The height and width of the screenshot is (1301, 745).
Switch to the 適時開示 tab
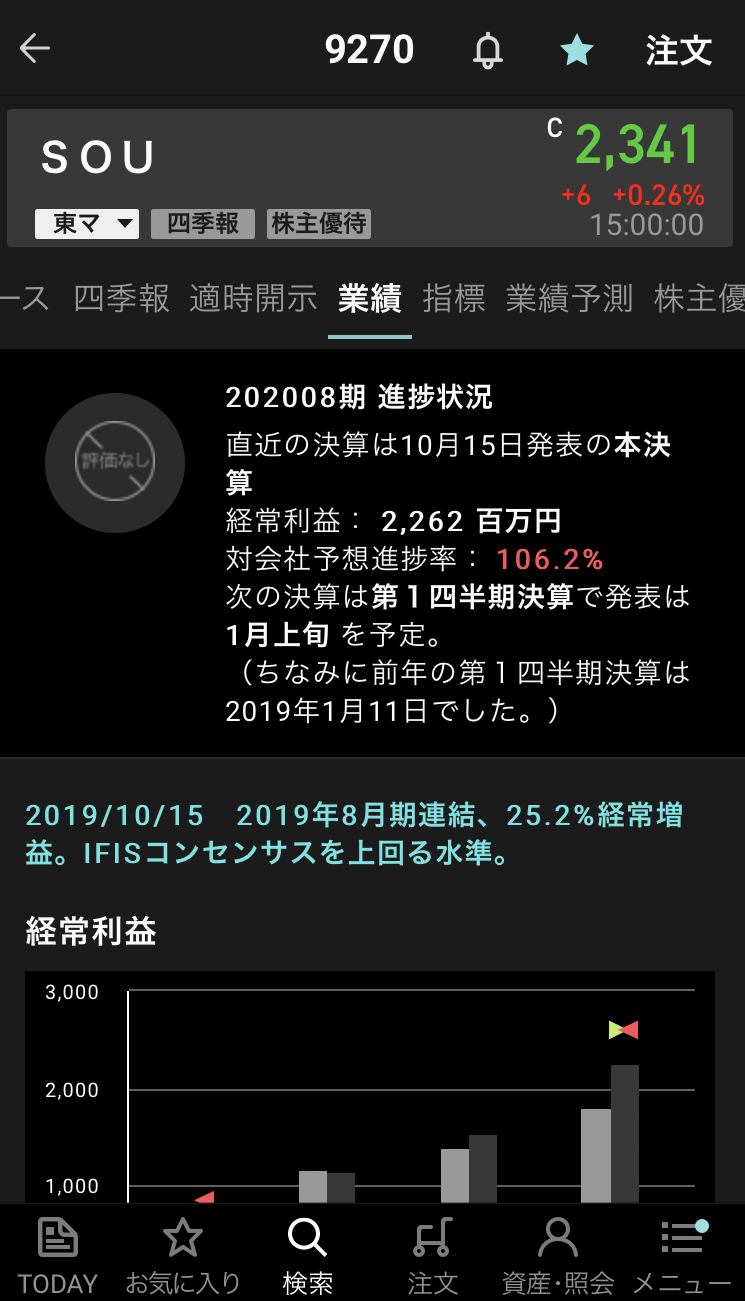tap(253, 298)
